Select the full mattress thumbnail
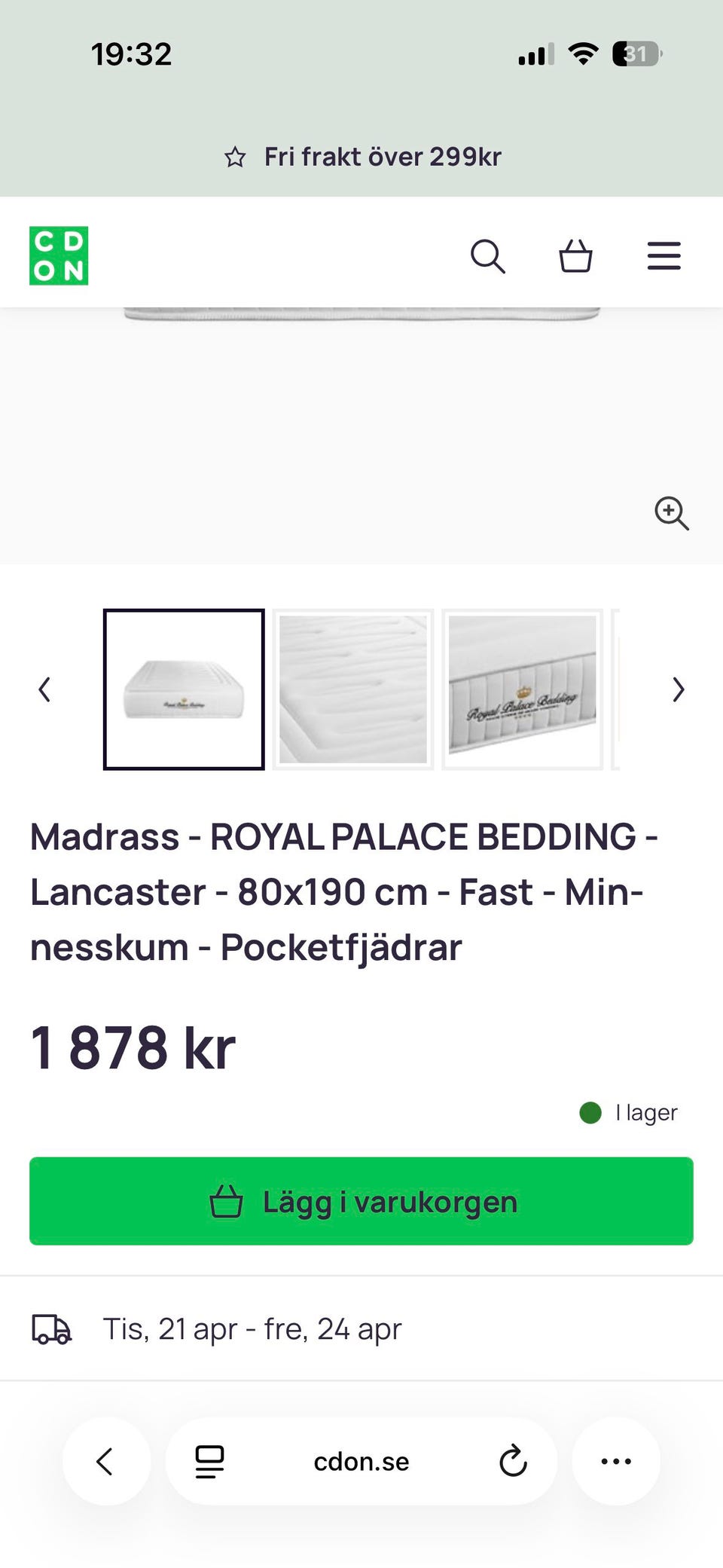Image resolution: width=723 pixels, height=1568 pixels. pyautogui.click(x=184, y=689)
